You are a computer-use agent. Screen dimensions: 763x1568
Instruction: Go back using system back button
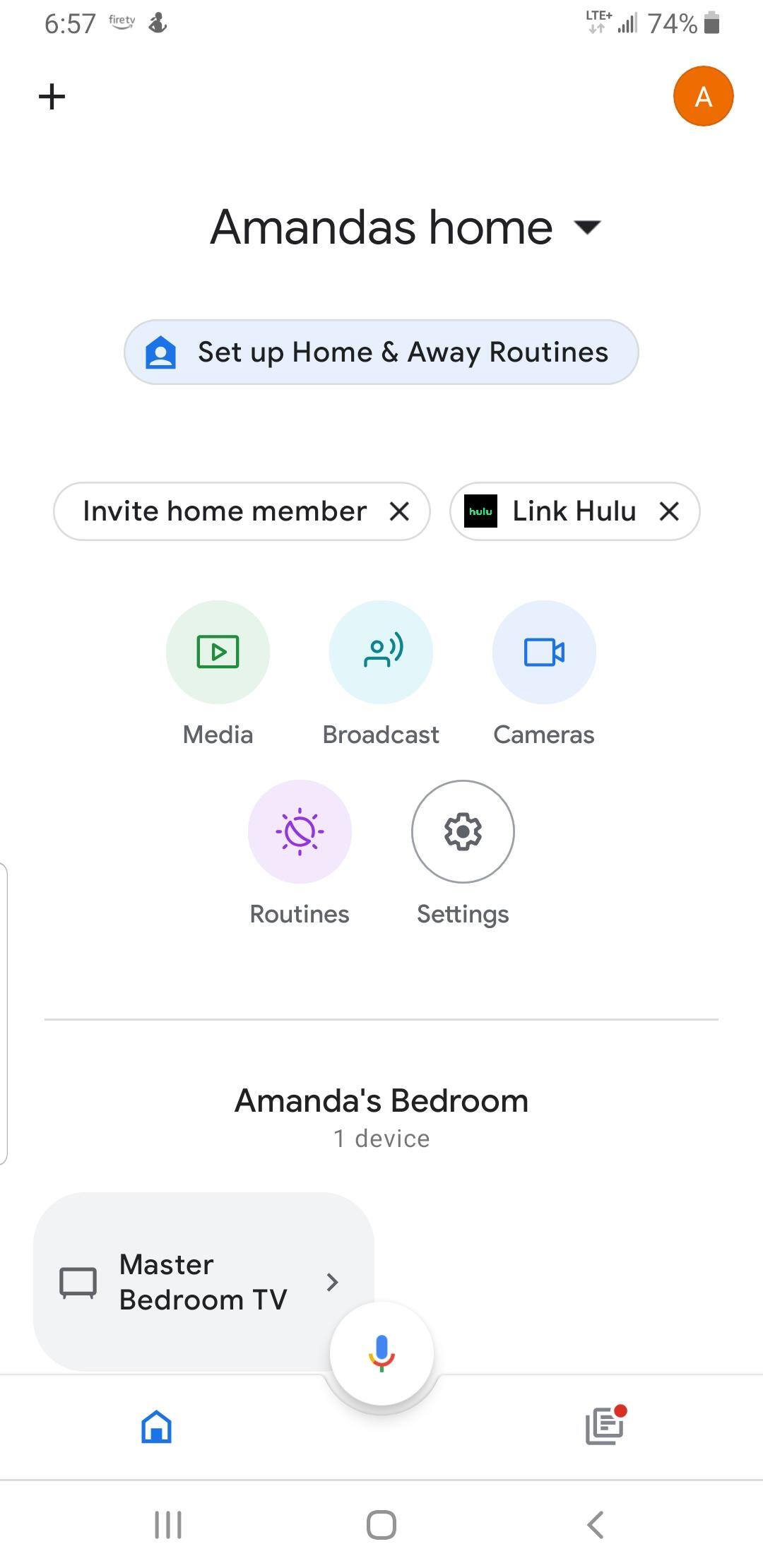[595, 1525]
